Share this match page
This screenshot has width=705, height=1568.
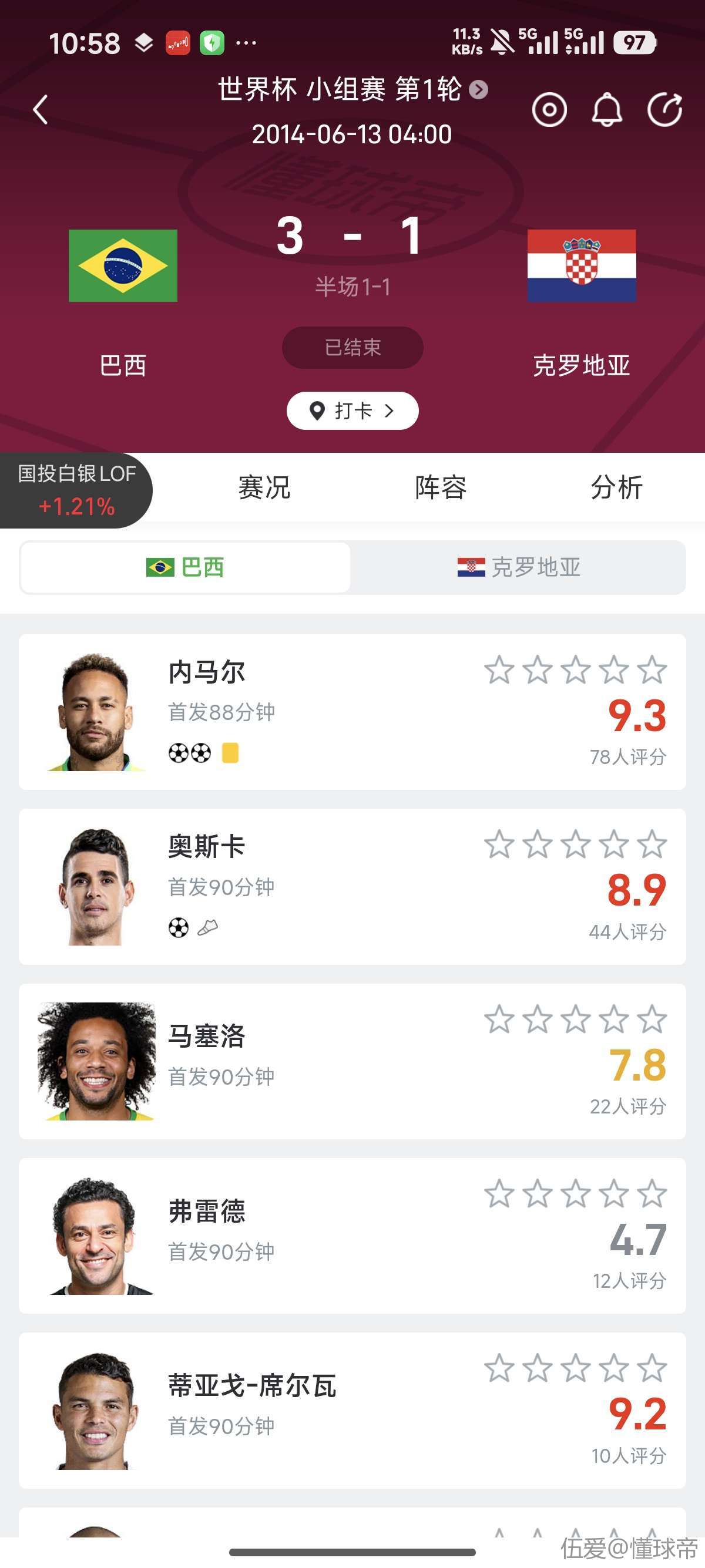coord(664,110)
